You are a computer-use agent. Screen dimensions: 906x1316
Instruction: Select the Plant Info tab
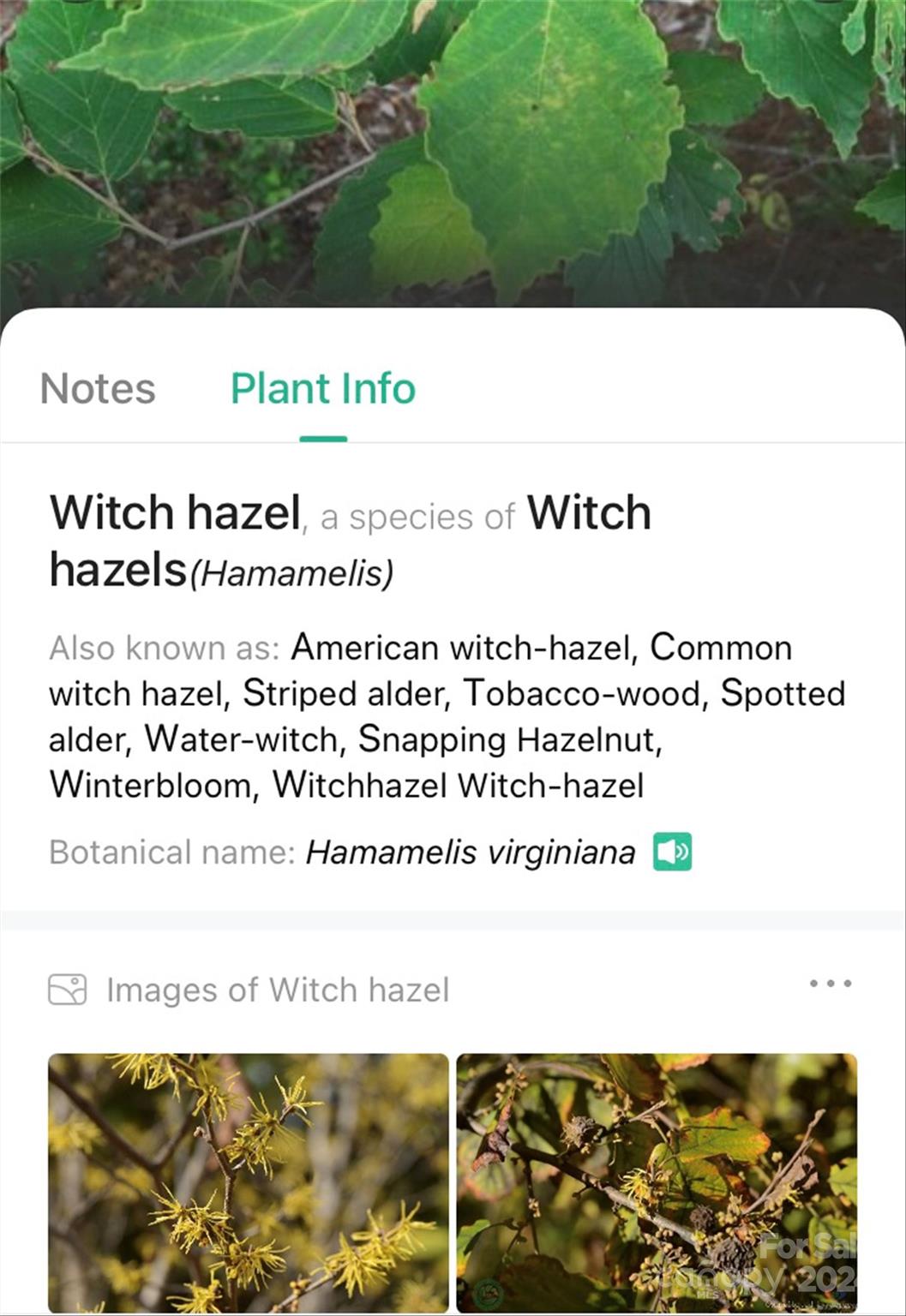tap(323, 389)
